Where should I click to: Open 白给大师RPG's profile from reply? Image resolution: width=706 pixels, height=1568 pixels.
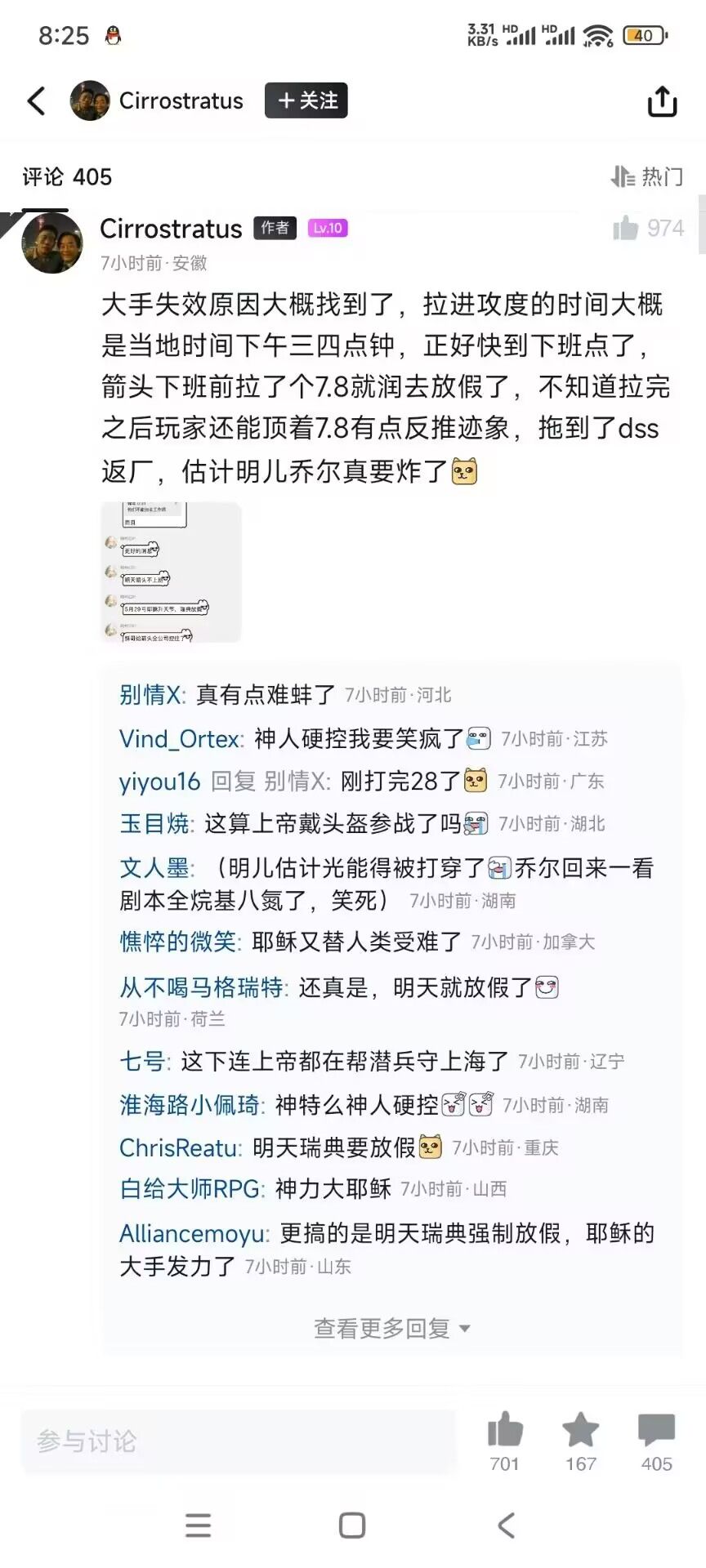point(190,1189)
